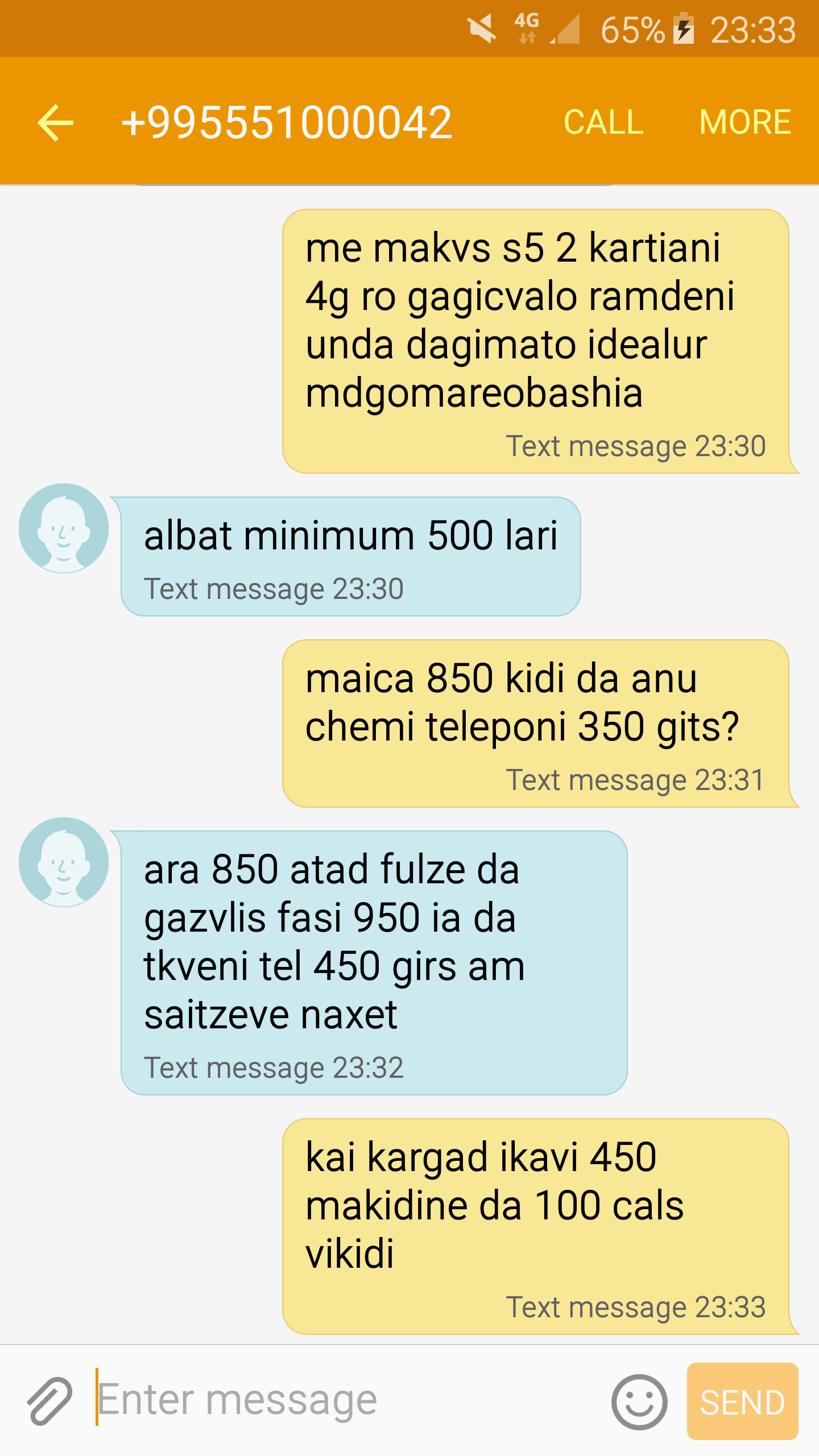Tap the SEND button
Screen dimensions: 819x1456
point(742,1402)
